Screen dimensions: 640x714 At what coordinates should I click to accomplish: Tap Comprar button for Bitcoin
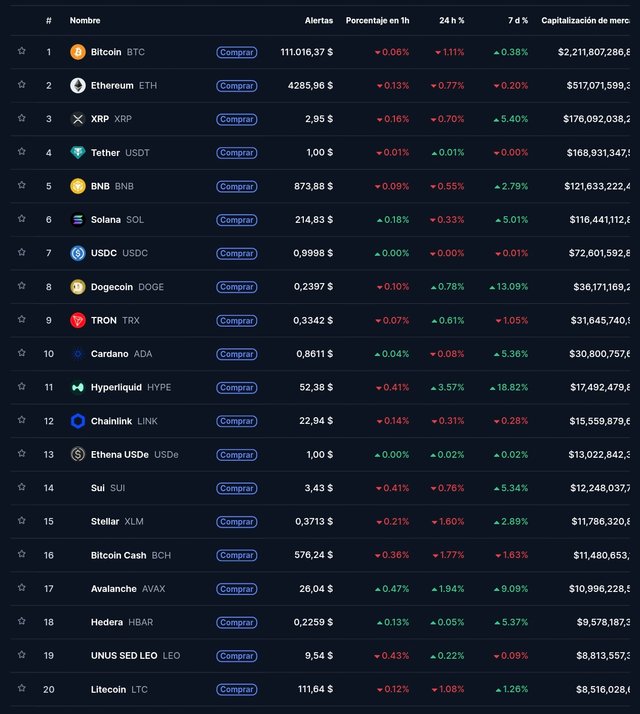tap(236, 52)
